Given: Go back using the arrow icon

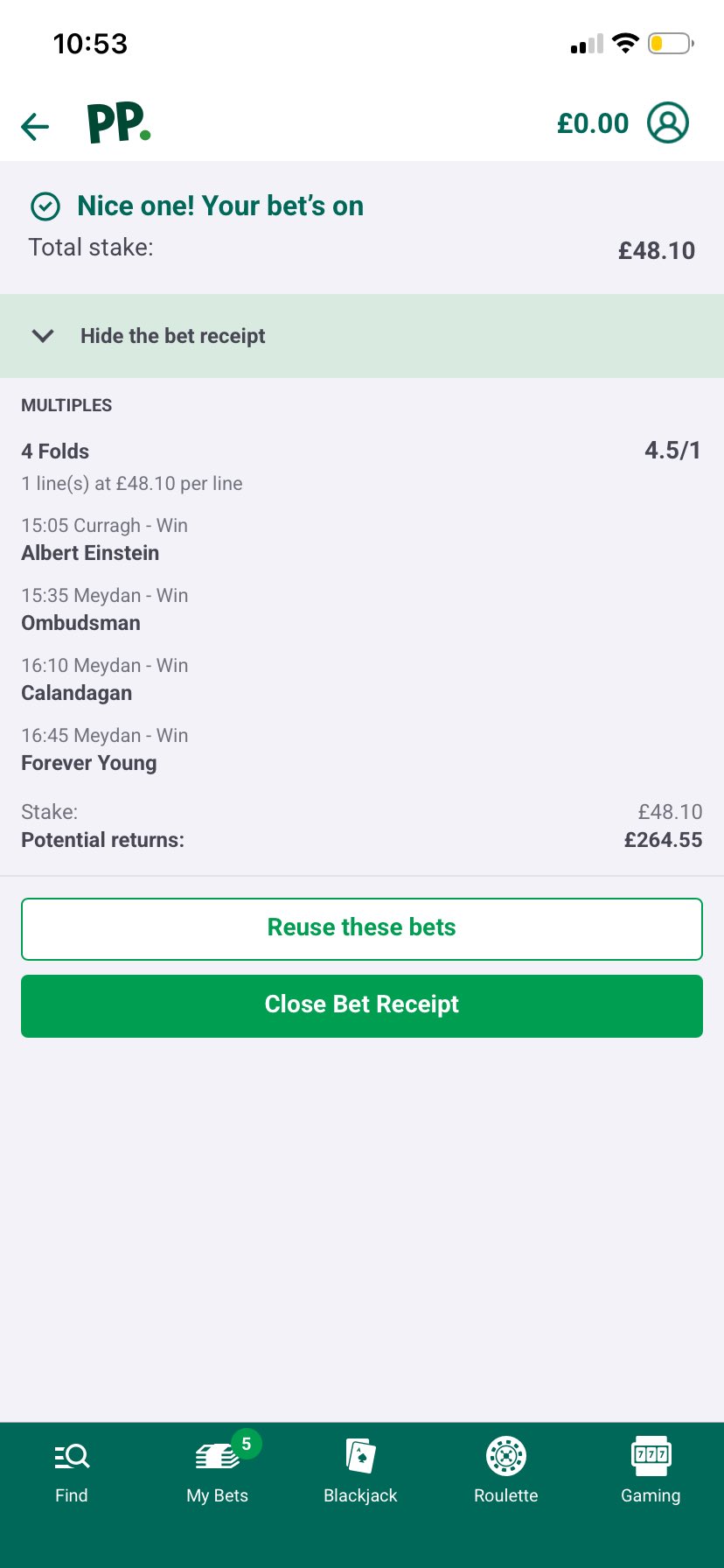Looking at the screenshot, I should click(x=35, y=126).
